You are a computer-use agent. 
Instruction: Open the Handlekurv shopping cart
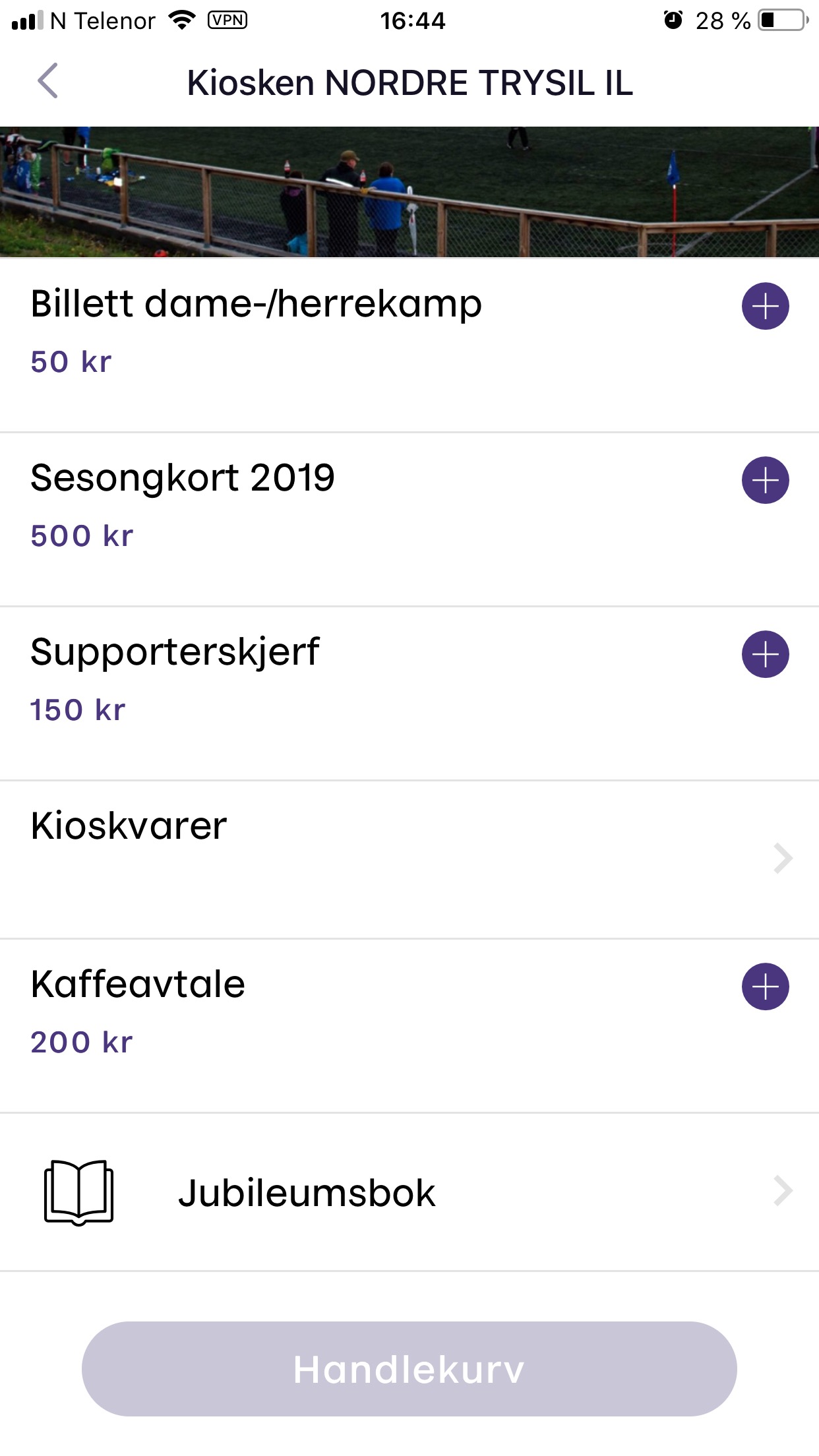pyautogui.click(x=409, y=1369)
